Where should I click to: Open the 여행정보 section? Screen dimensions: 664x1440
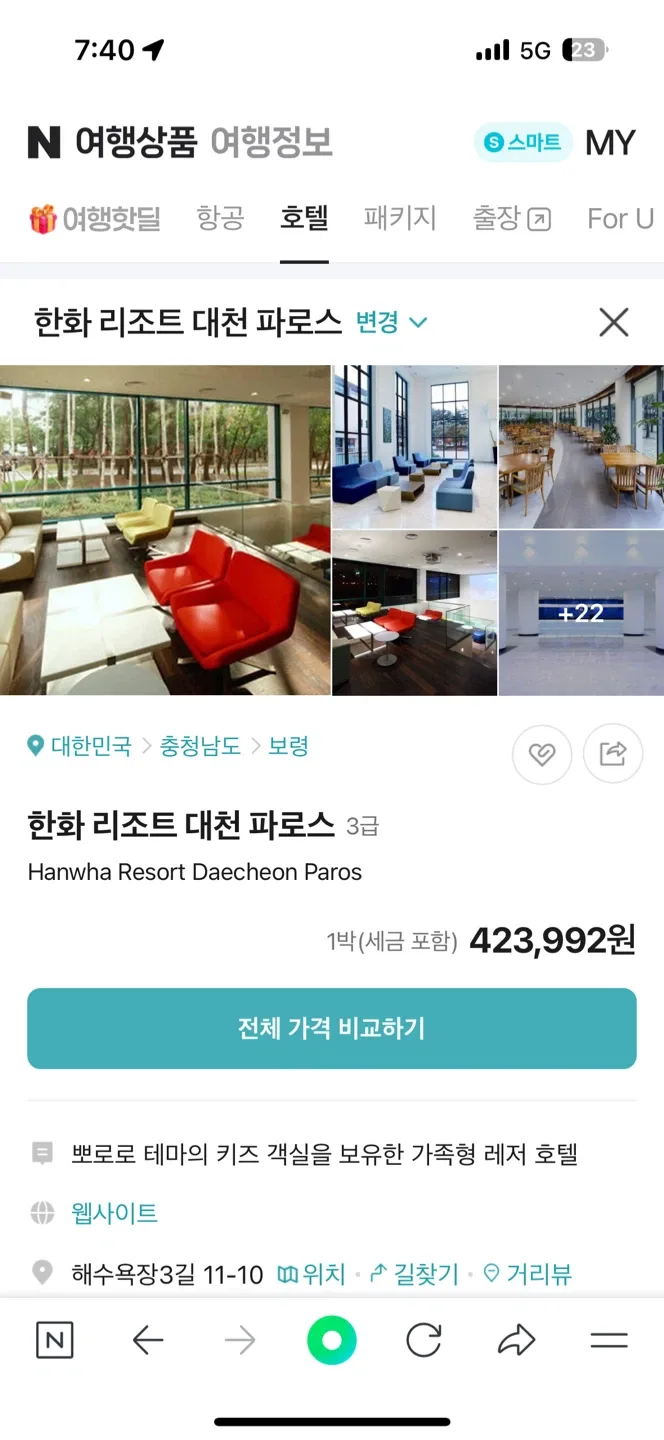click(271, 143)
